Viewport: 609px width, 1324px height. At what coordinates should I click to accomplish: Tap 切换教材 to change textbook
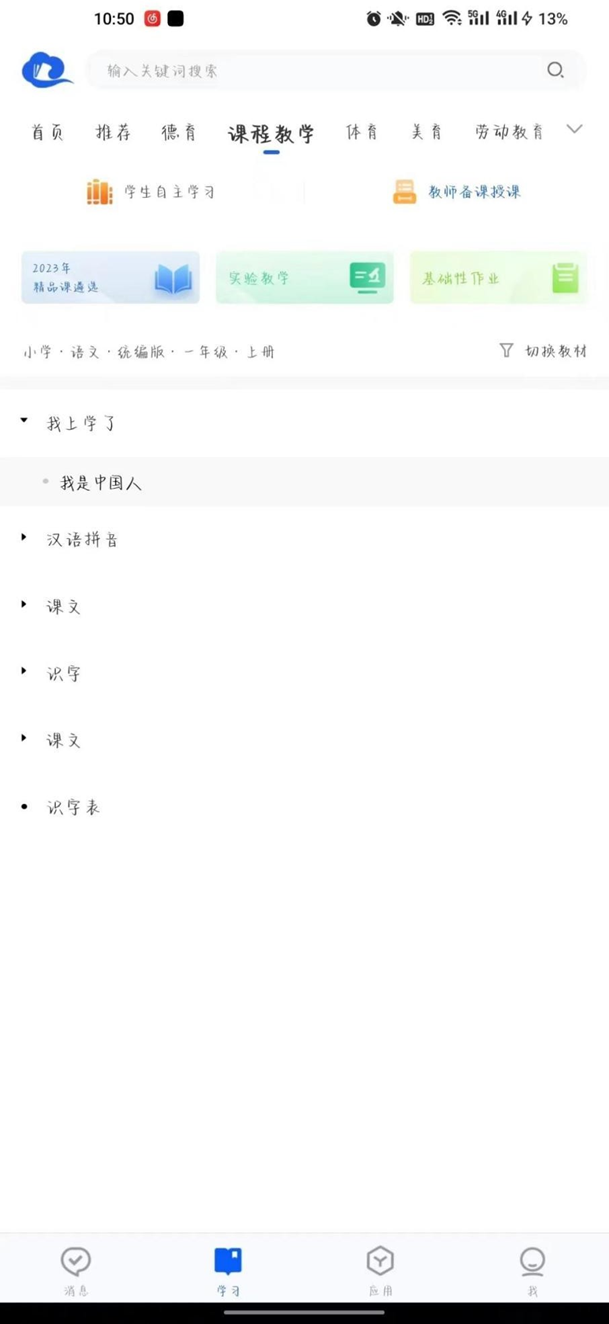pos(543,351)
